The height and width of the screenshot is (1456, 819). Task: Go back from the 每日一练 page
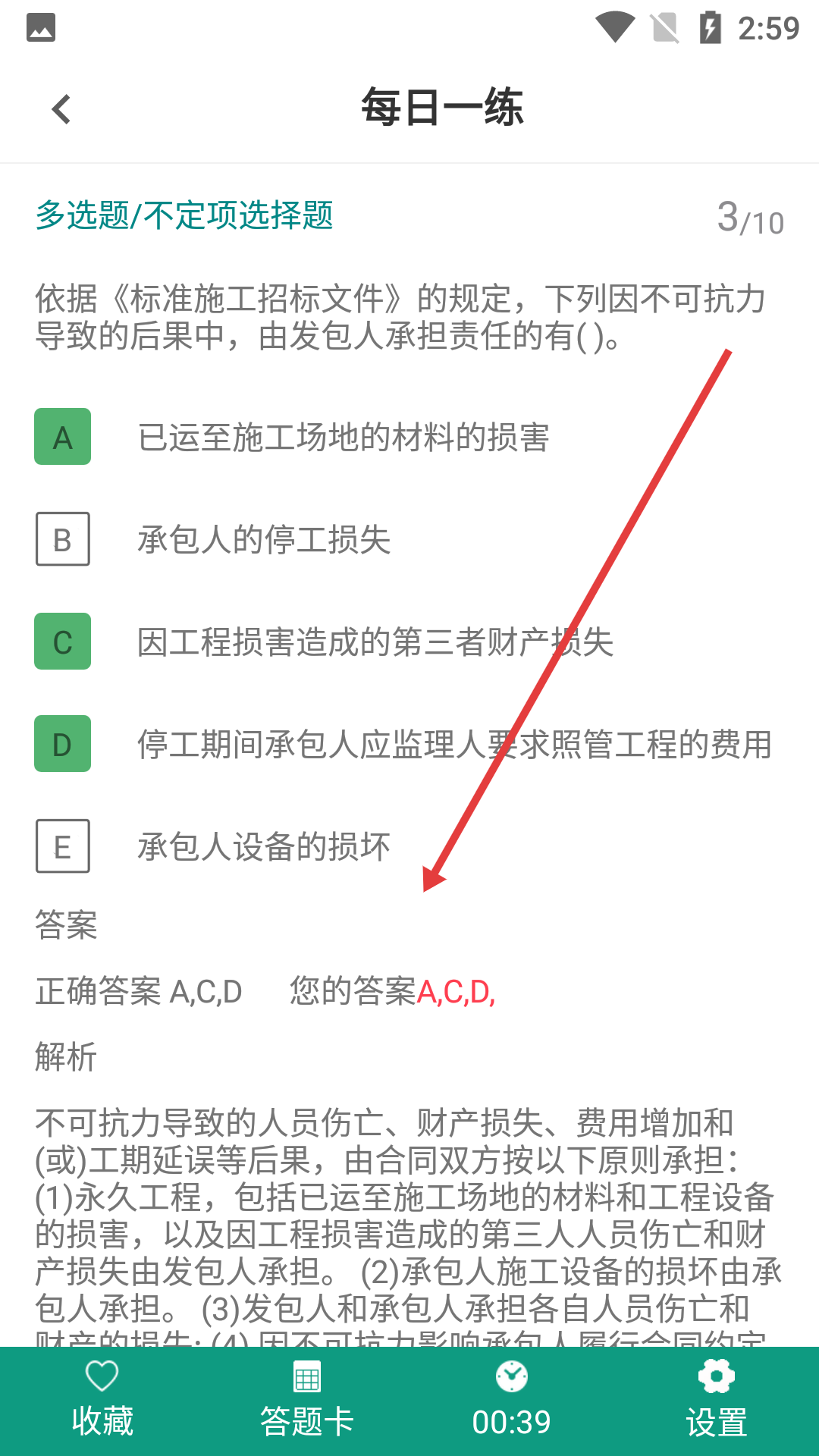coord(61,109)
